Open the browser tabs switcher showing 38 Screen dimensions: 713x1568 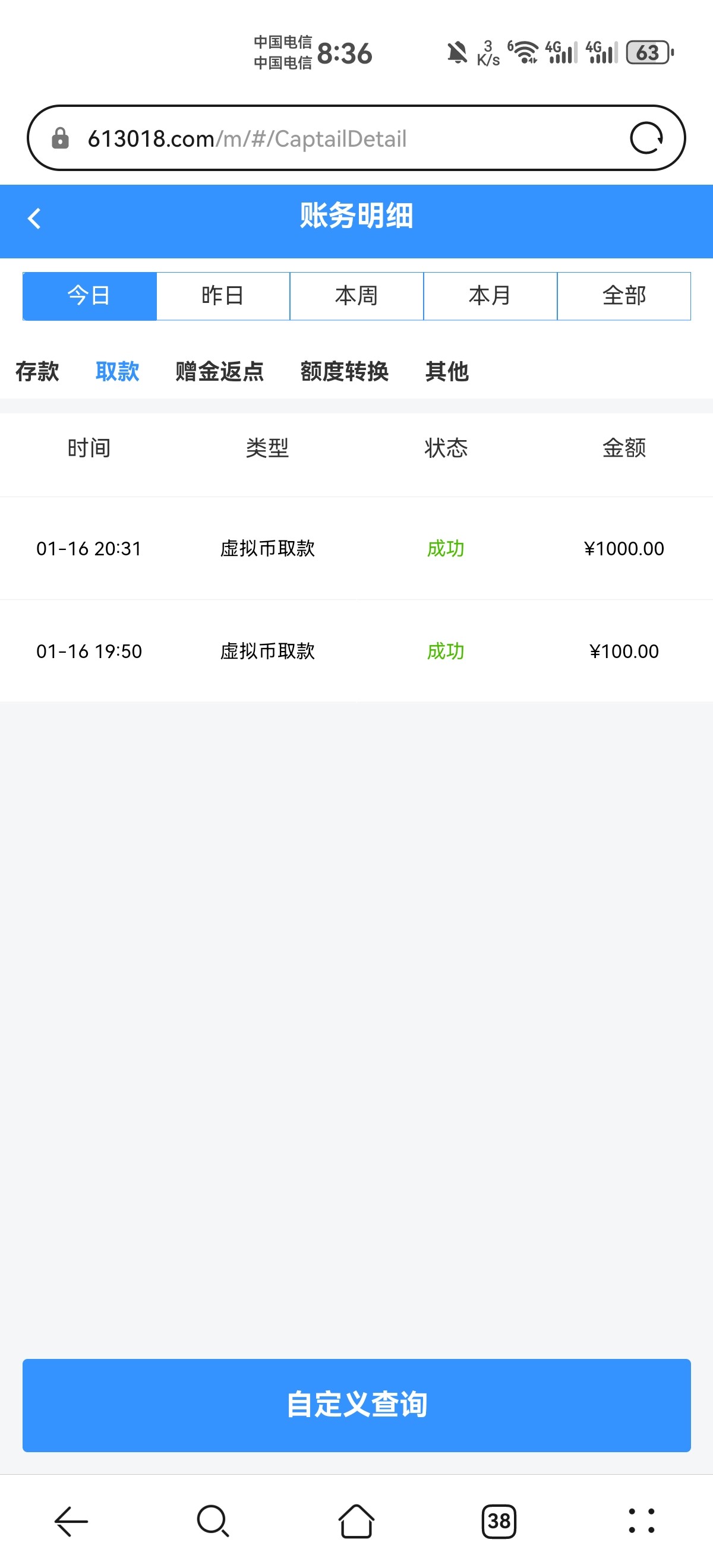(499, 1521)
